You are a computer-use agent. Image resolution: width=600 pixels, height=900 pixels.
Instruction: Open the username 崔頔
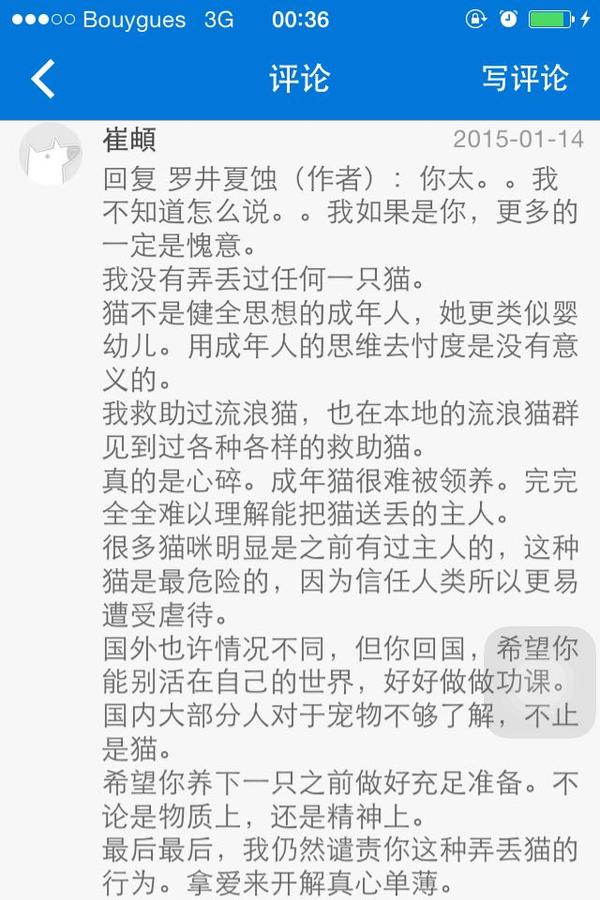[130, 138]
